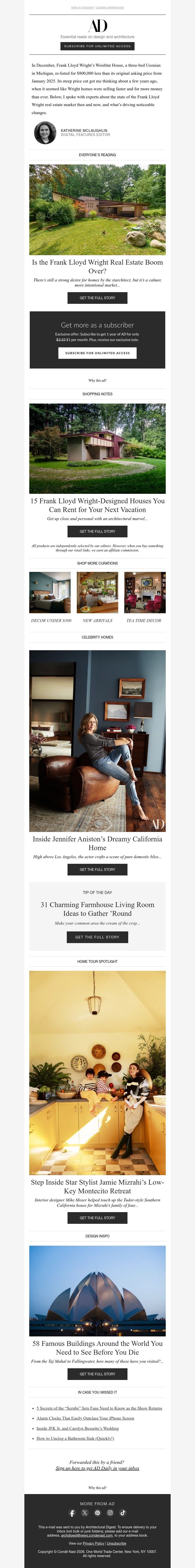This screenshot has width=195, height=1568.
Task: Tap Subscribe for Unlimited Access in dark banner
Action: (x=97, y=353)
